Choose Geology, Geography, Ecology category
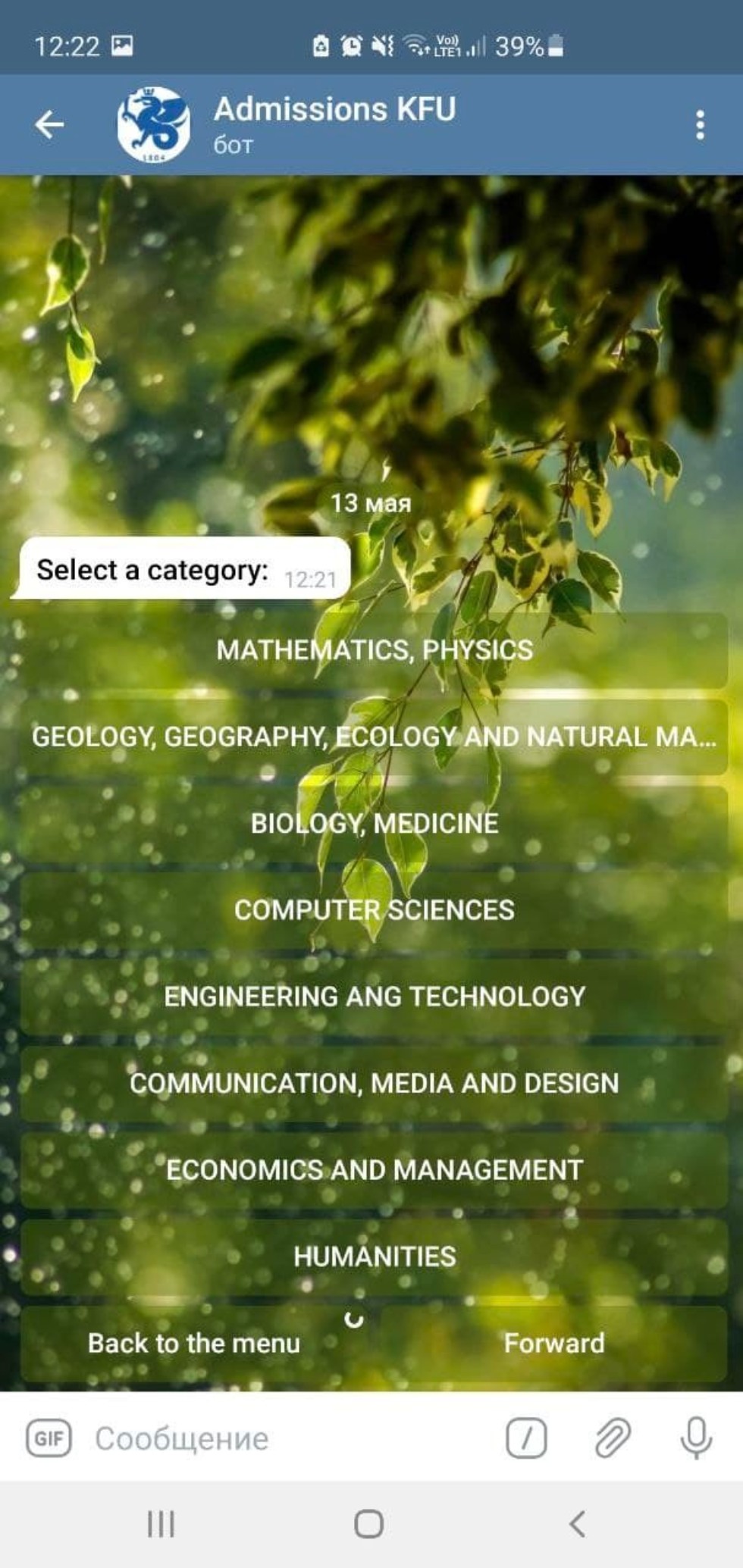The width and height of the screenshot is (743, 1568). pyautogui.click(x=374, y=737)
